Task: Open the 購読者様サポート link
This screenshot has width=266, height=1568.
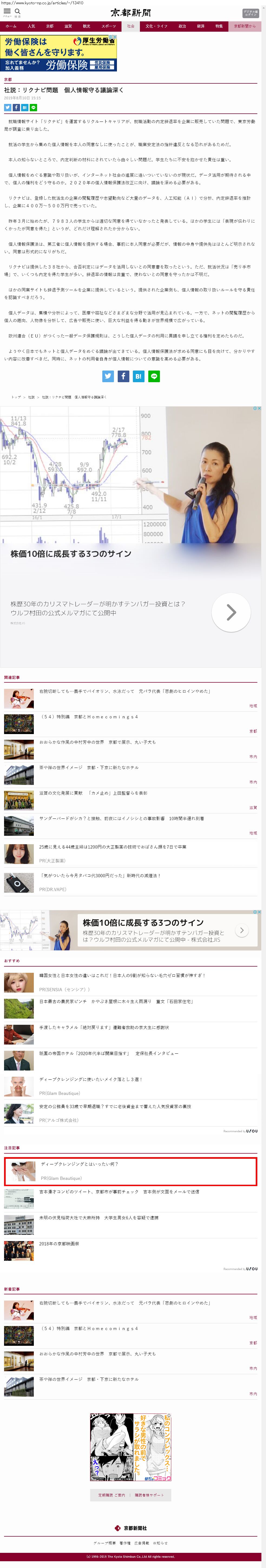Action: [x=149, y=1495]
